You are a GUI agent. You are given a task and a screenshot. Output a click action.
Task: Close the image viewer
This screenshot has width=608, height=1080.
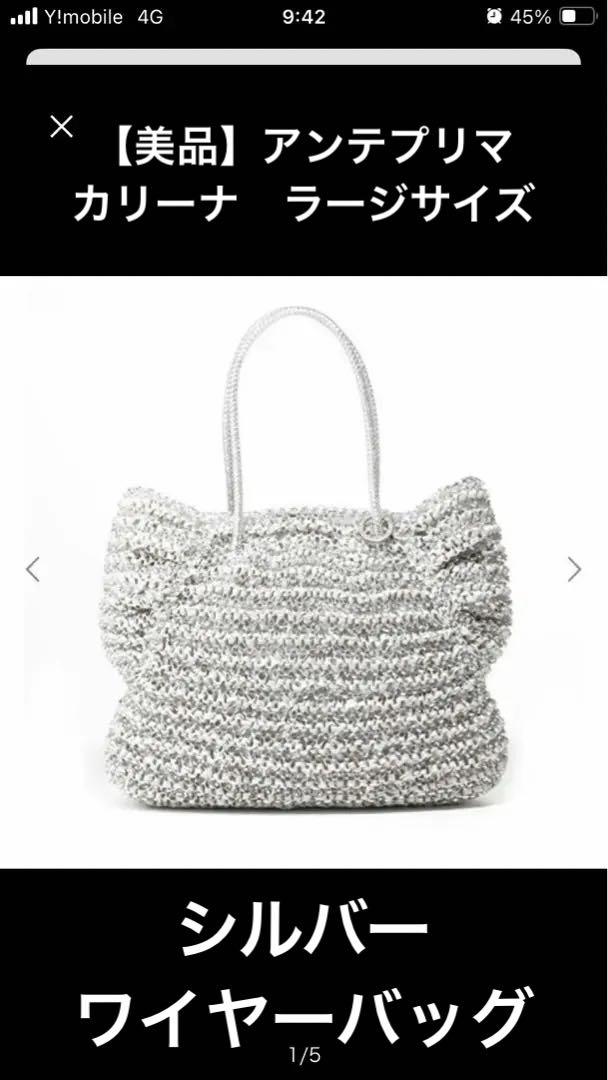[x=61, y=127]
